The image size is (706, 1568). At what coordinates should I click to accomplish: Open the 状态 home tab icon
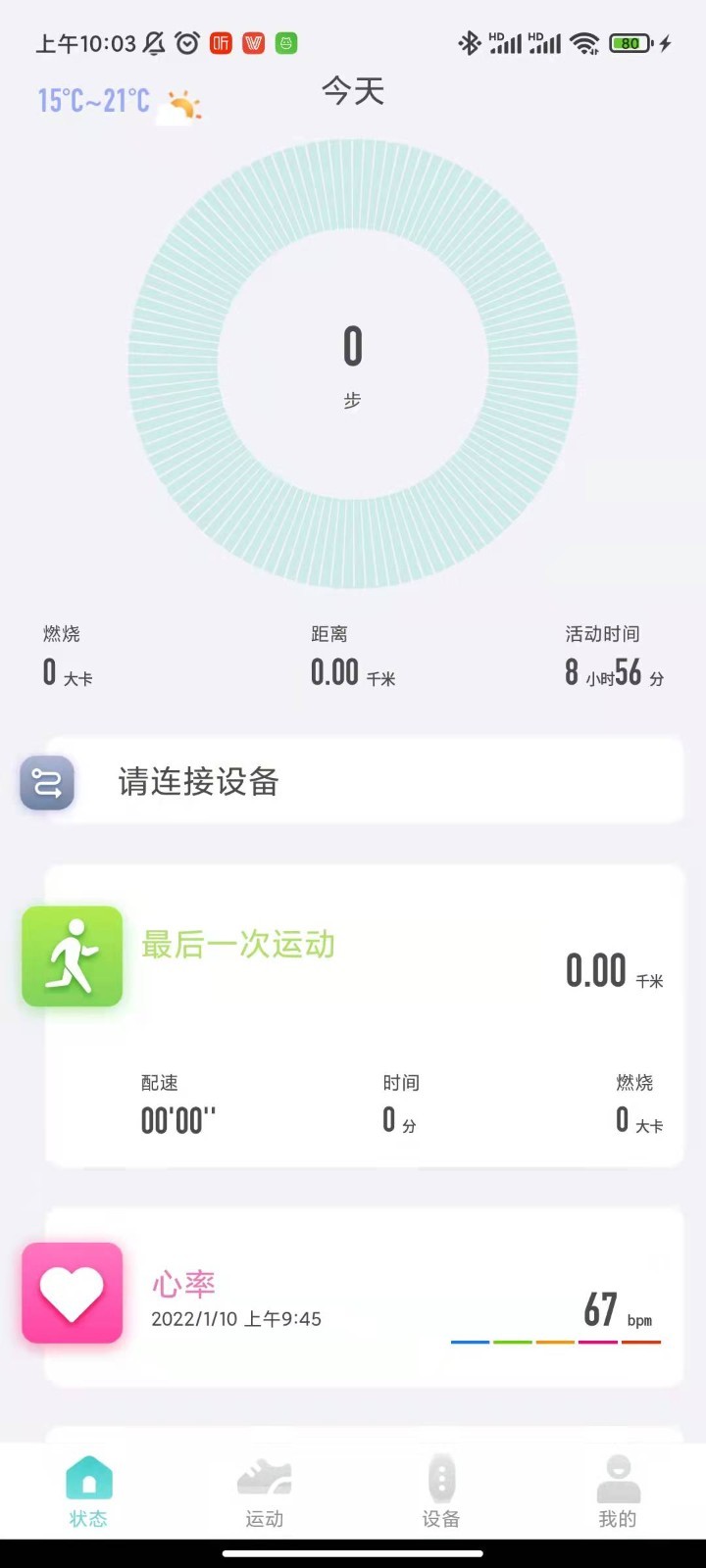pos(88,1475)
